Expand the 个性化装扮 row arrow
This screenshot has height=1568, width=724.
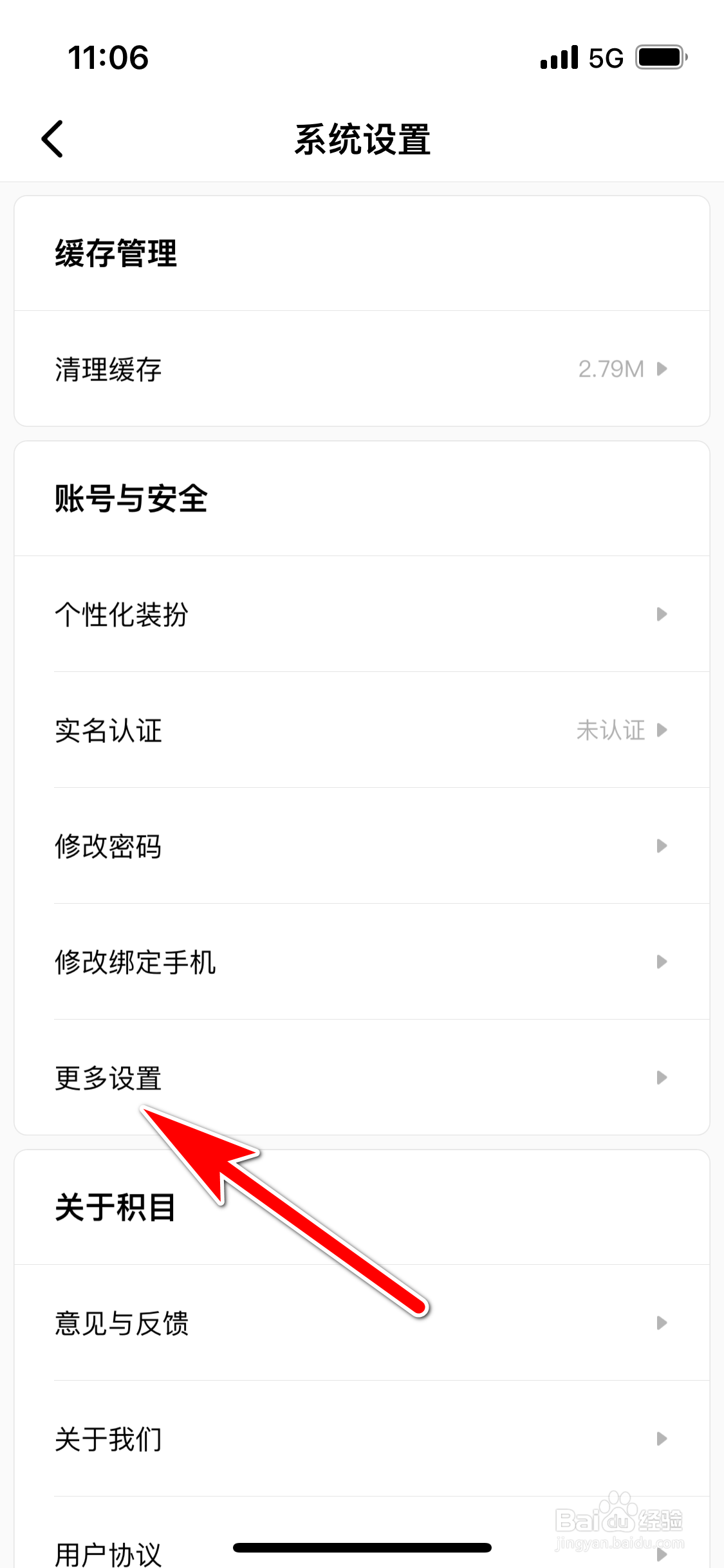661,615
